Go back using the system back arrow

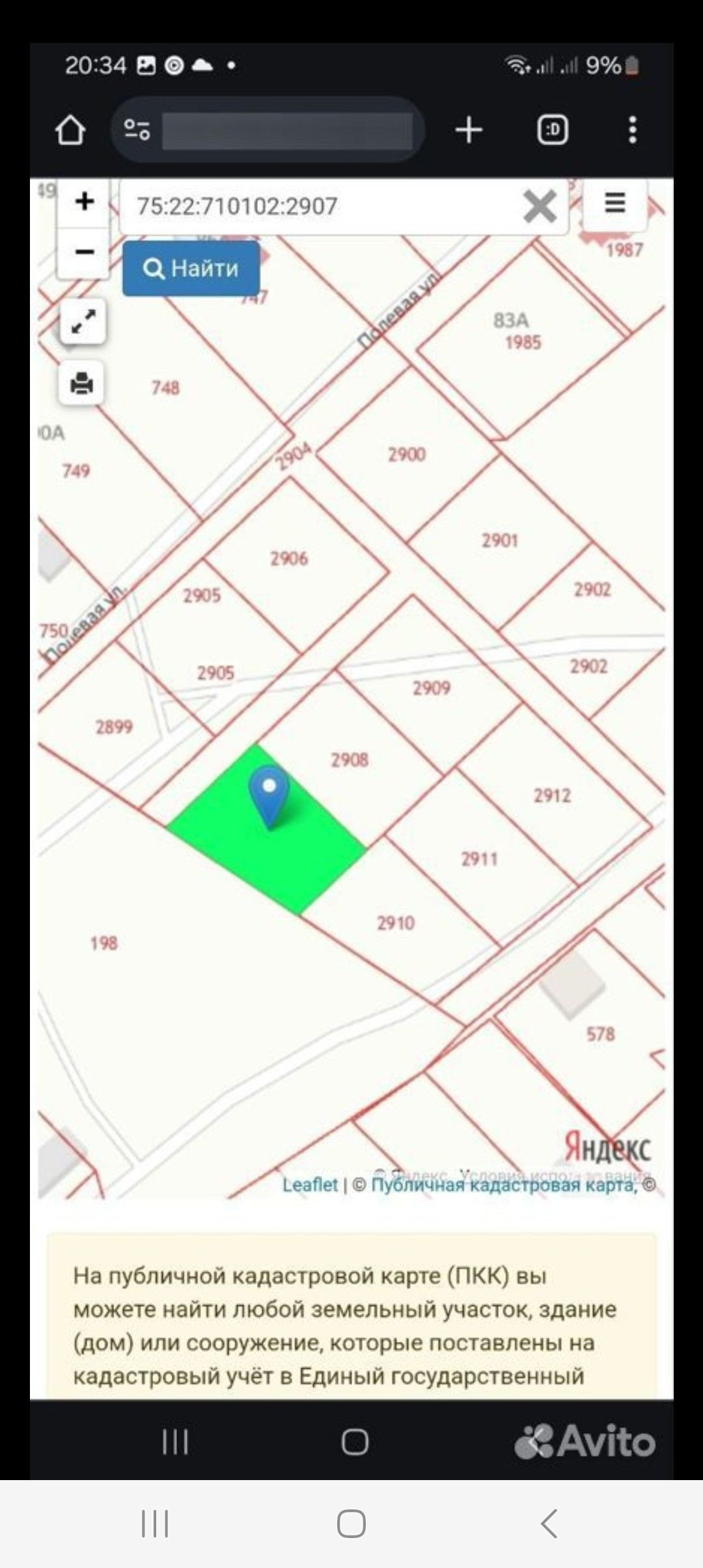[549, 1524]
